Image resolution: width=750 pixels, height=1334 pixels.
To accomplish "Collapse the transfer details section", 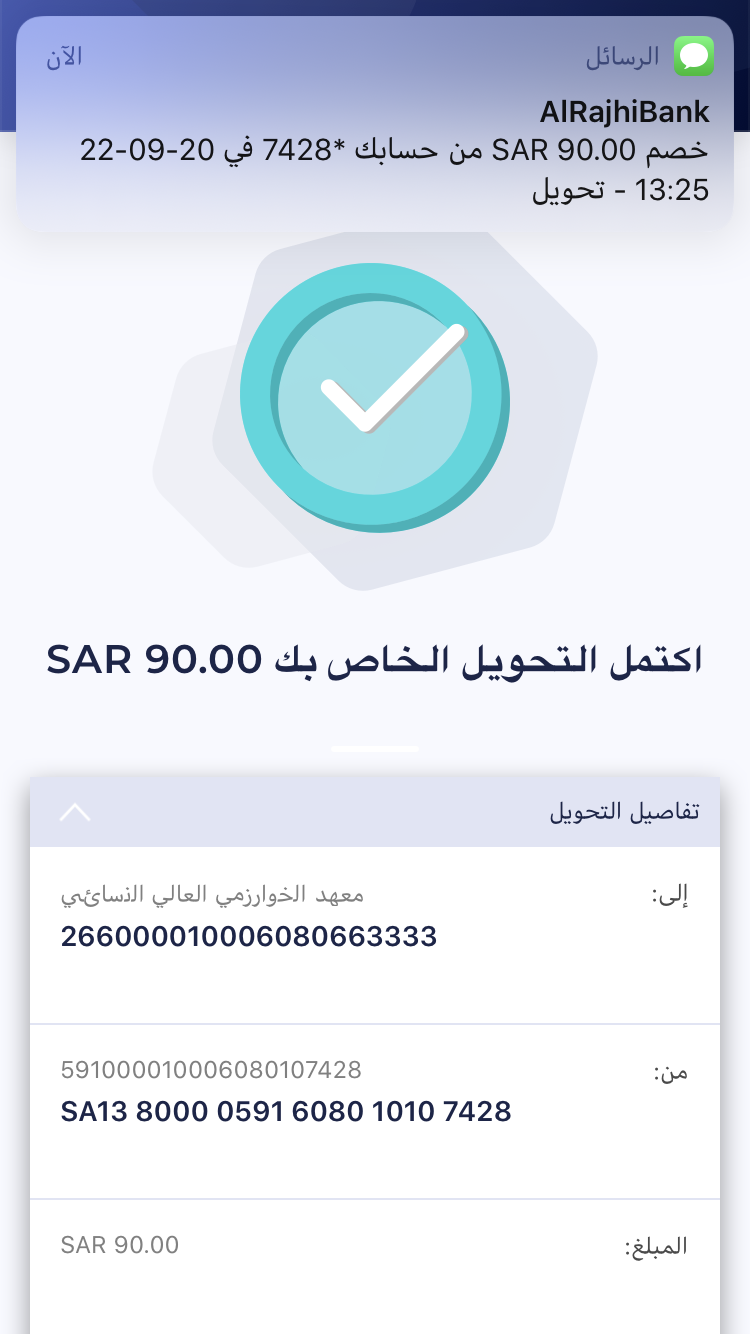I will [75, 812].
